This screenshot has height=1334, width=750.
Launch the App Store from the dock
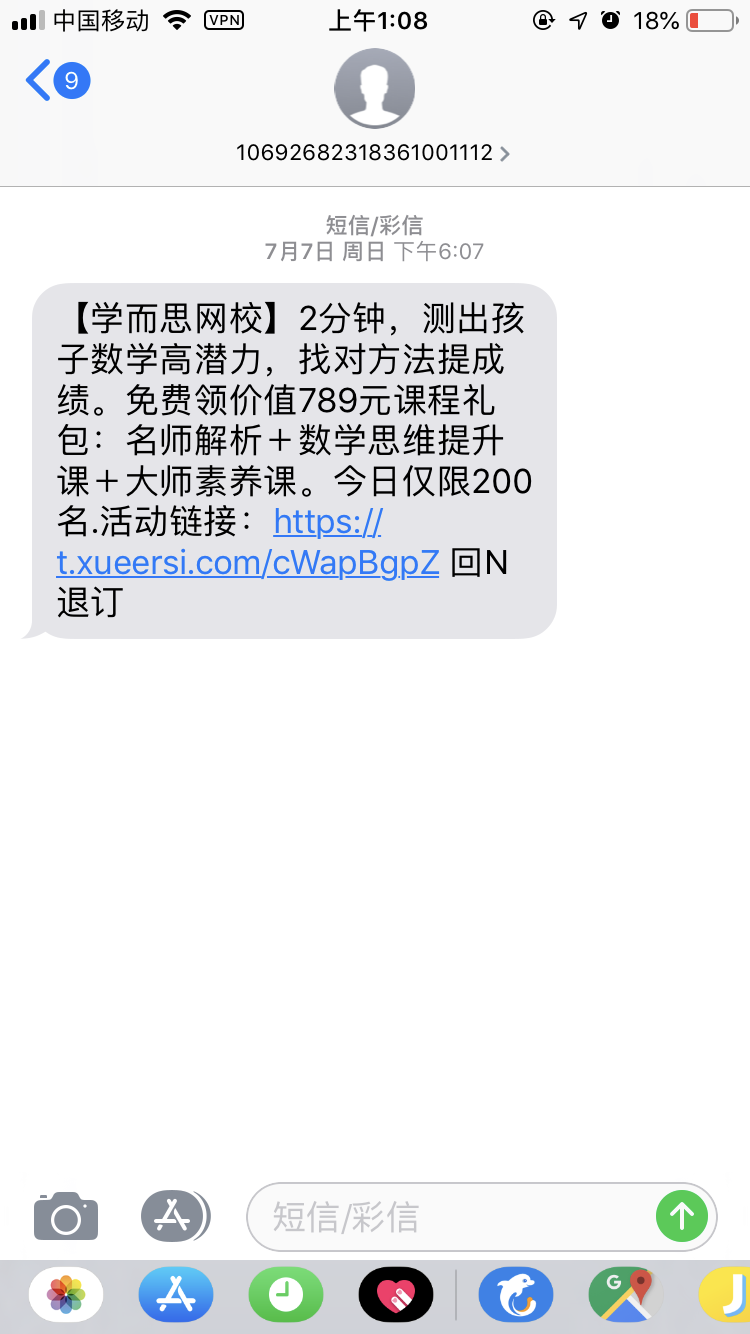[x=175, y=1294]
